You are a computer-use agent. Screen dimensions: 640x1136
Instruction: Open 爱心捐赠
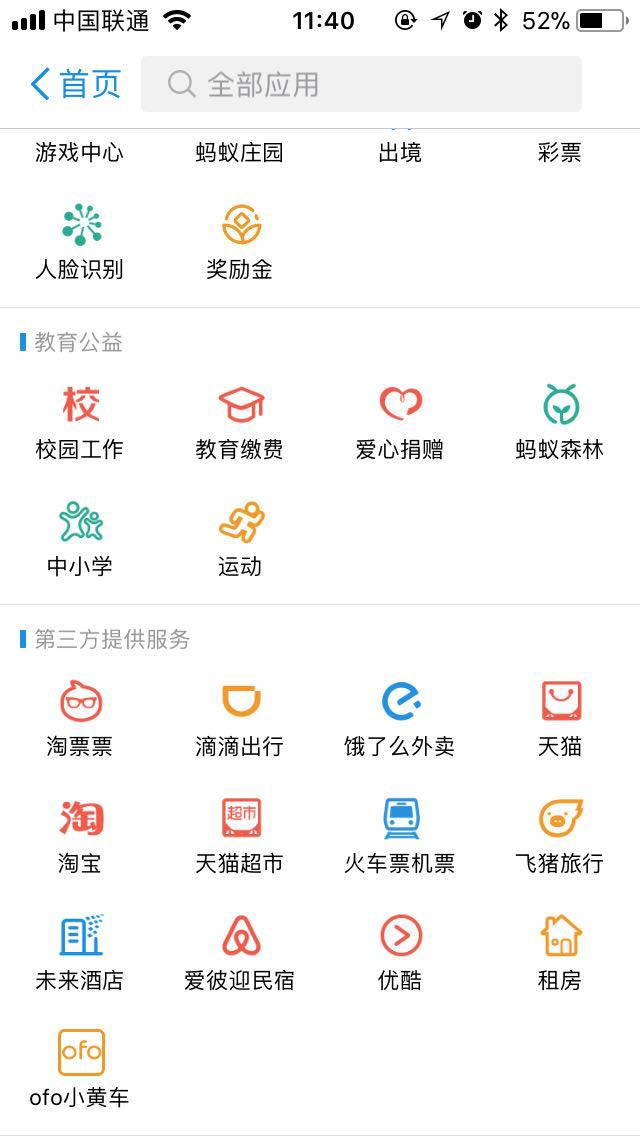(x=400, y=423)
